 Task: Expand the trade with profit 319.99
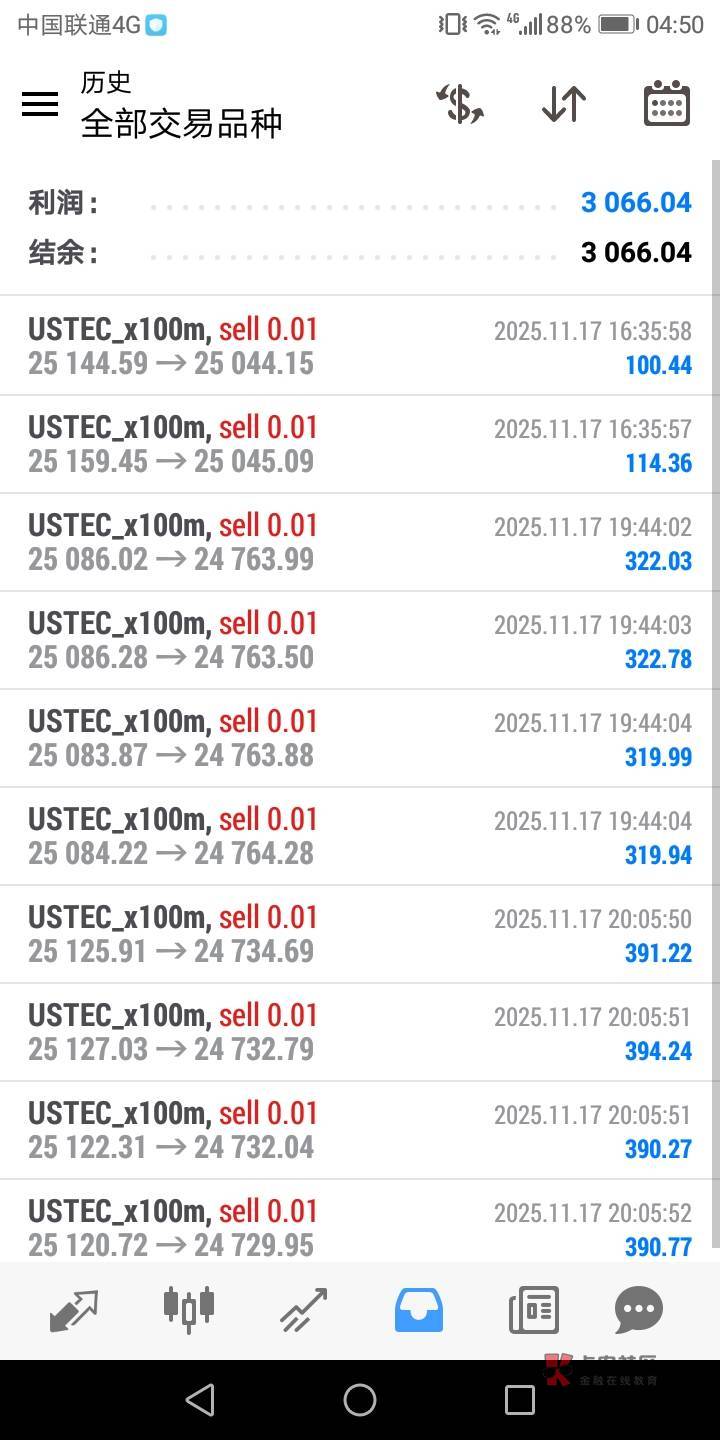pyautogui.click(x=360, y=738)
